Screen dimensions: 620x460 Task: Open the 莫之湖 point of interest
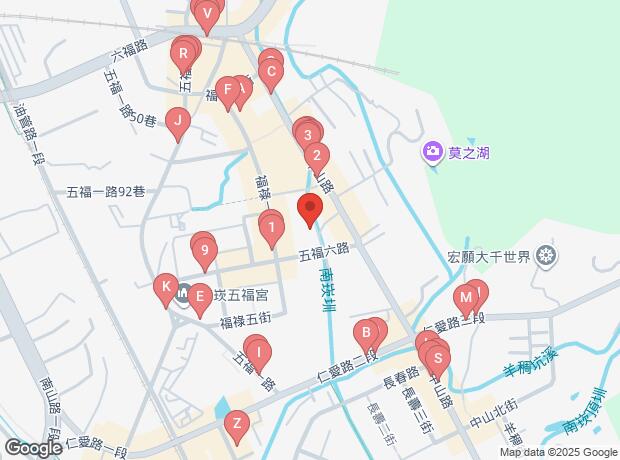(433, 153)
